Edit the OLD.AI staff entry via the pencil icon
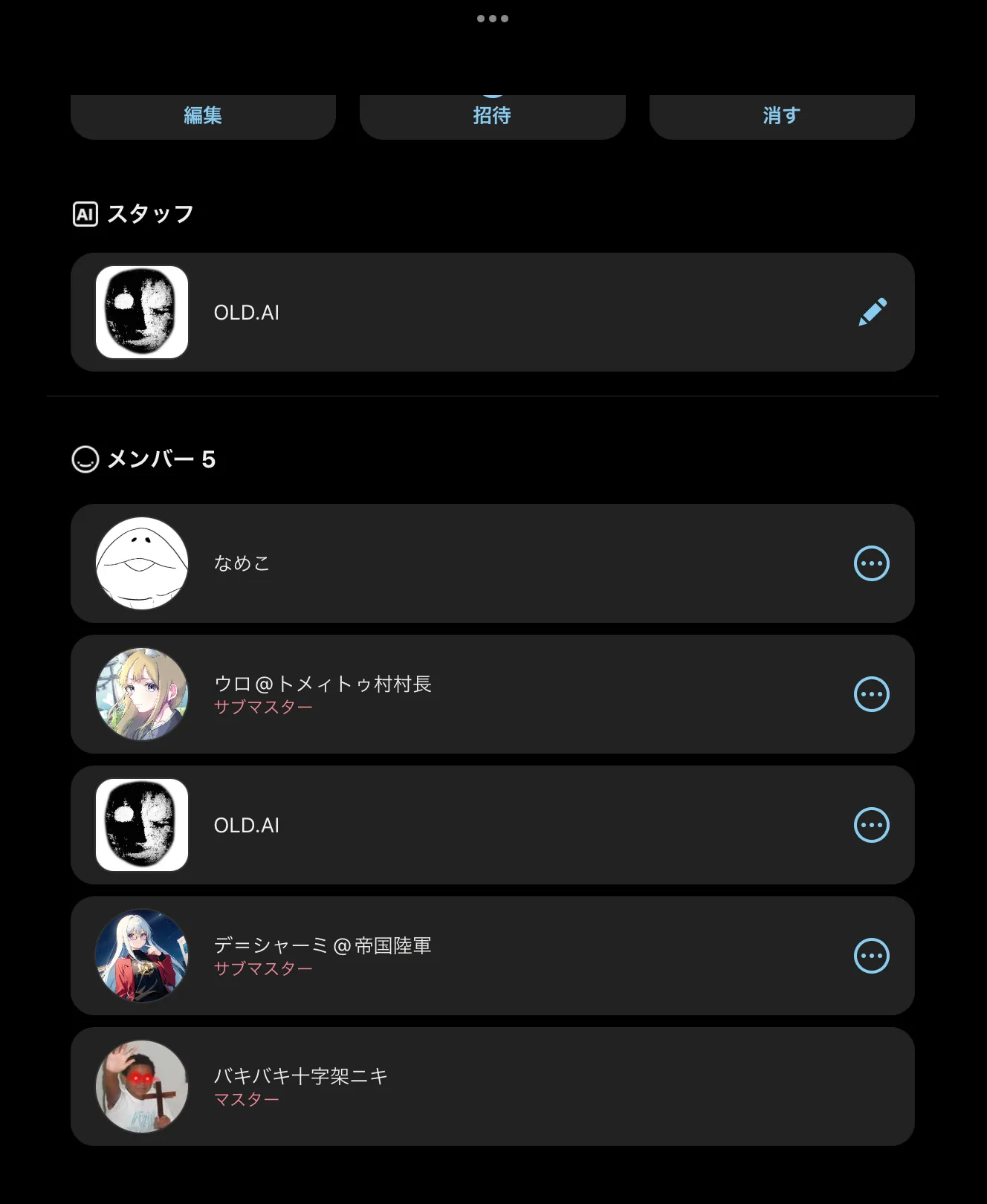Image resolution: width=987 pixels, height=1204 pixels. (x=873, y=312)
